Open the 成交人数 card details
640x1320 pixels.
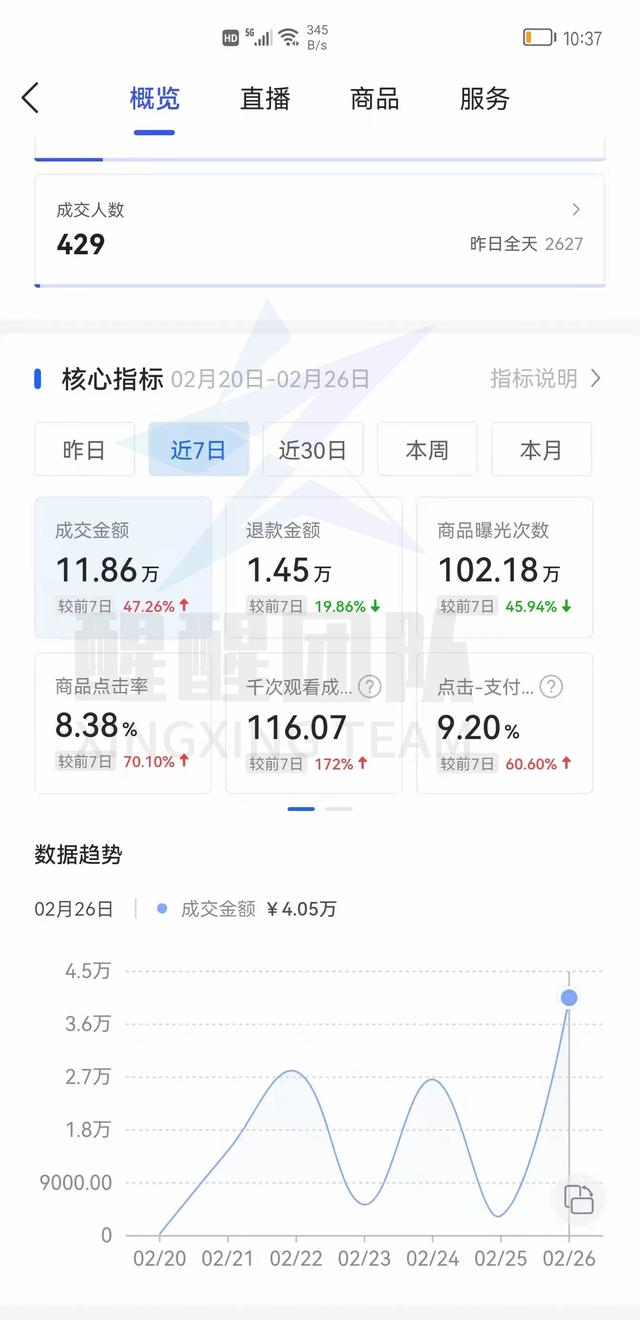pos(320,228)
